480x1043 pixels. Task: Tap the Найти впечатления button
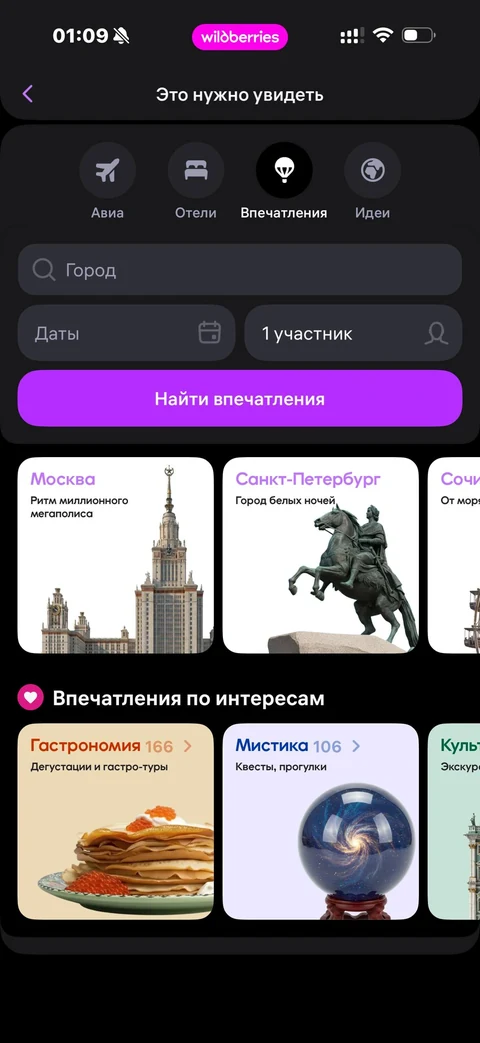[240, 398]
